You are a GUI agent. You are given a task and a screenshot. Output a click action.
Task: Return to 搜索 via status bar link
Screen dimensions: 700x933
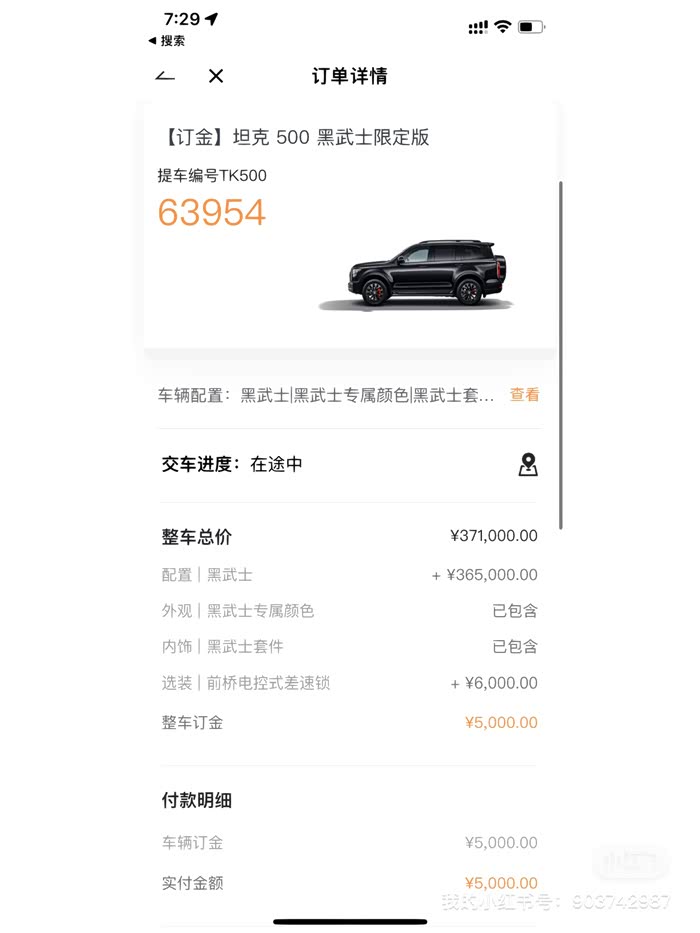(x=167, y=40)
